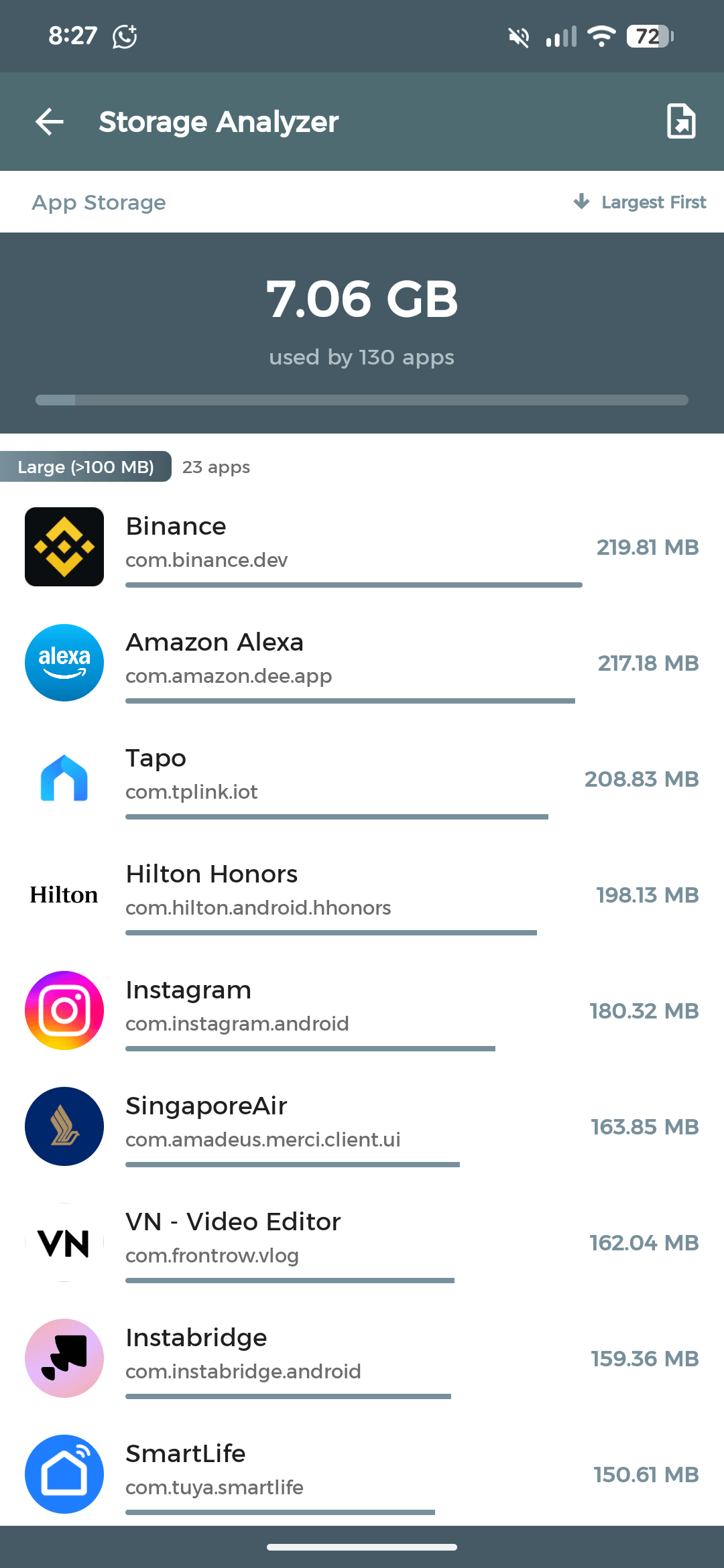Image resolution: width=724 pixels, height=1568 pixels.
Task: Select the SingaporeAir app icon
Action: point(64,1126)
